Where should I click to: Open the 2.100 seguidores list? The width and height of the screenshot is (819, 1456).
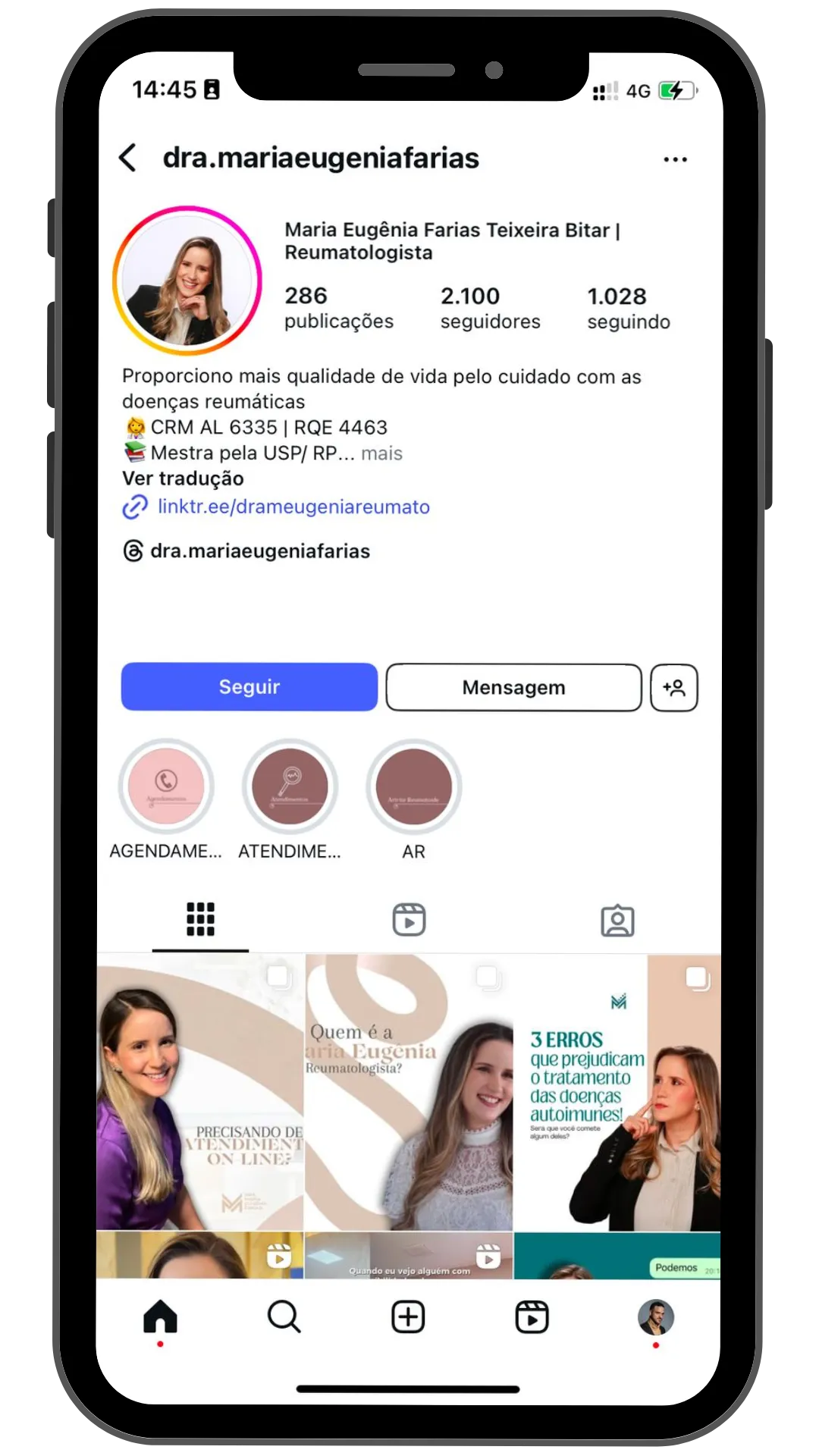point(490,308)
